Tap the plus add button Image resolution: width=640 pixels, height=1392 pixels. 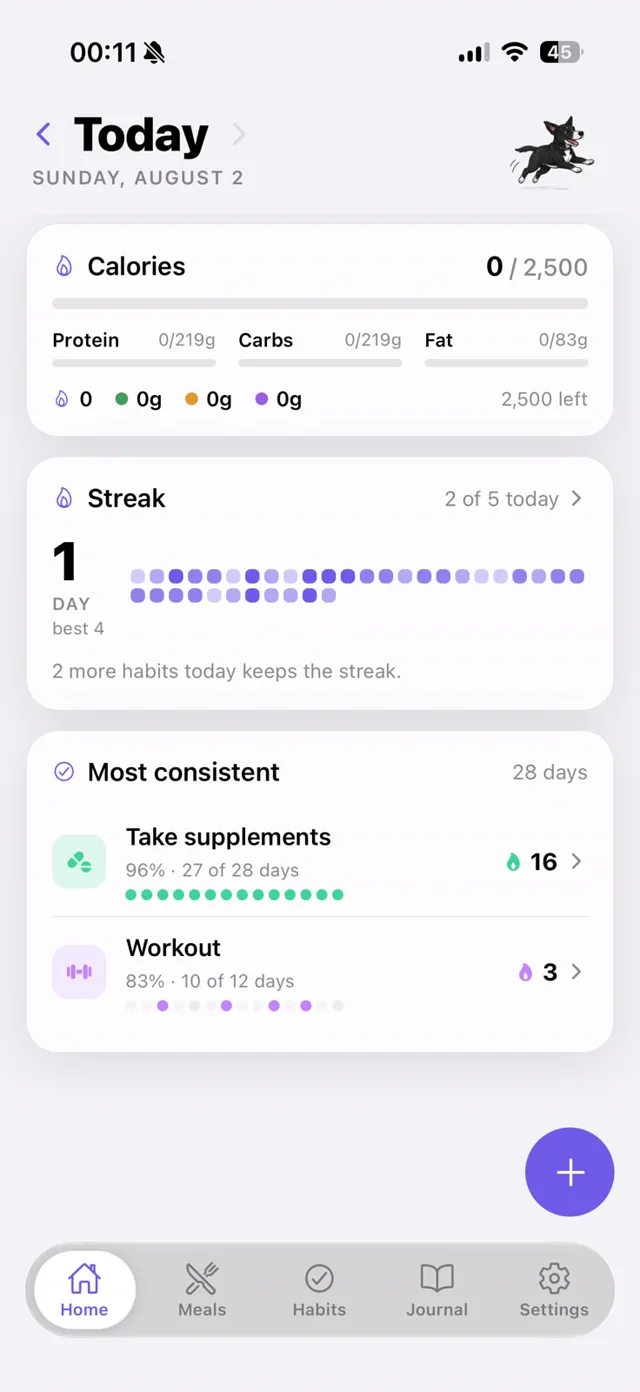tap(570, 1172)
